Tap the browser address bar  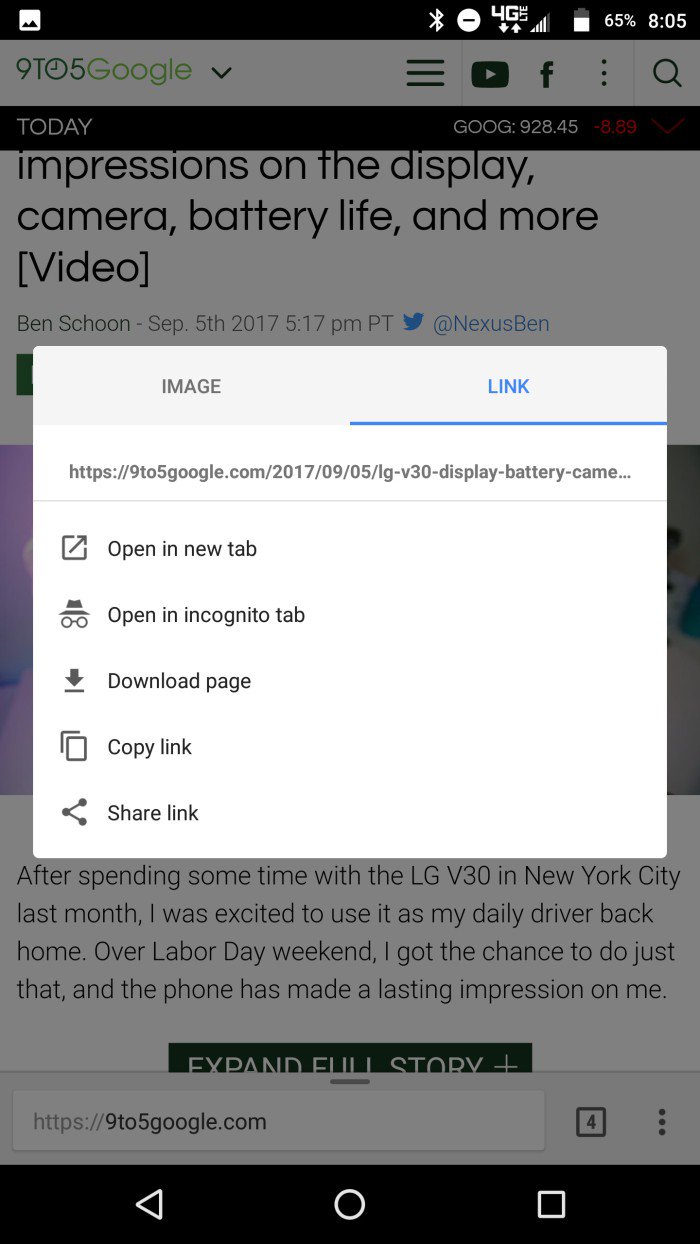click(x=278, y=1121)
